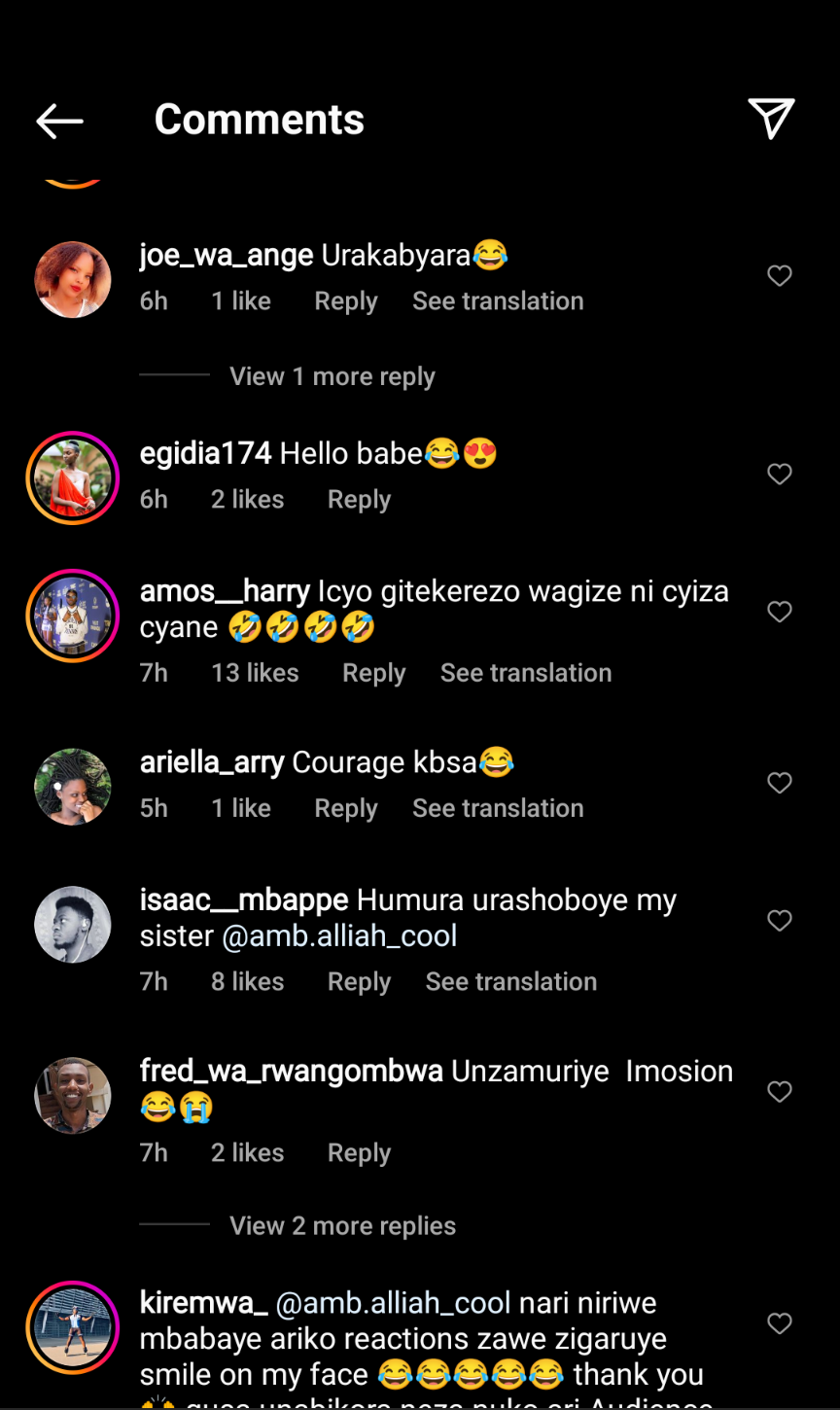Like joe_wa_ange's comment
This screenshot has height=1410, width=840.
pyautogui.click(x=780, y=276)
